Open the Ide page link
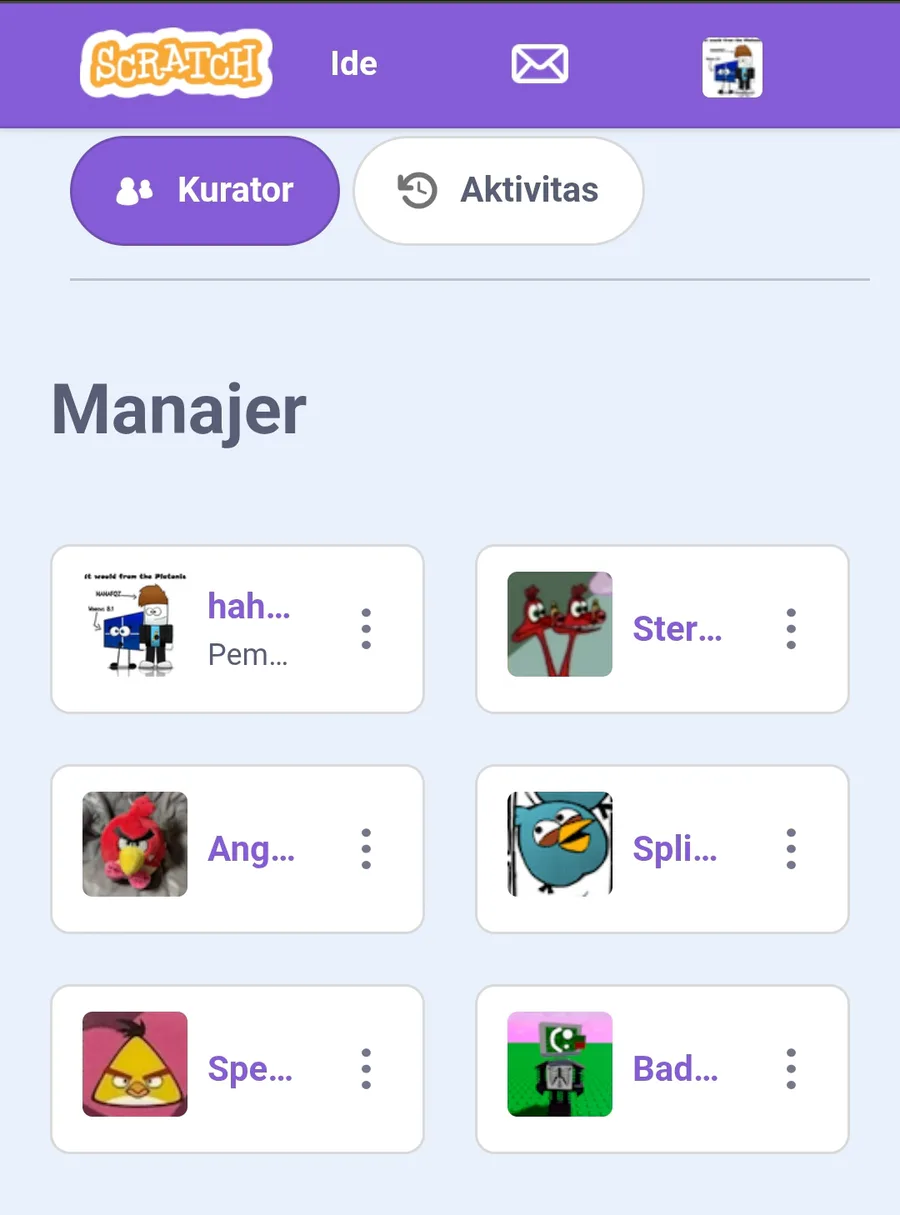This screenshot has height=1215, width=900. point(354,64)
